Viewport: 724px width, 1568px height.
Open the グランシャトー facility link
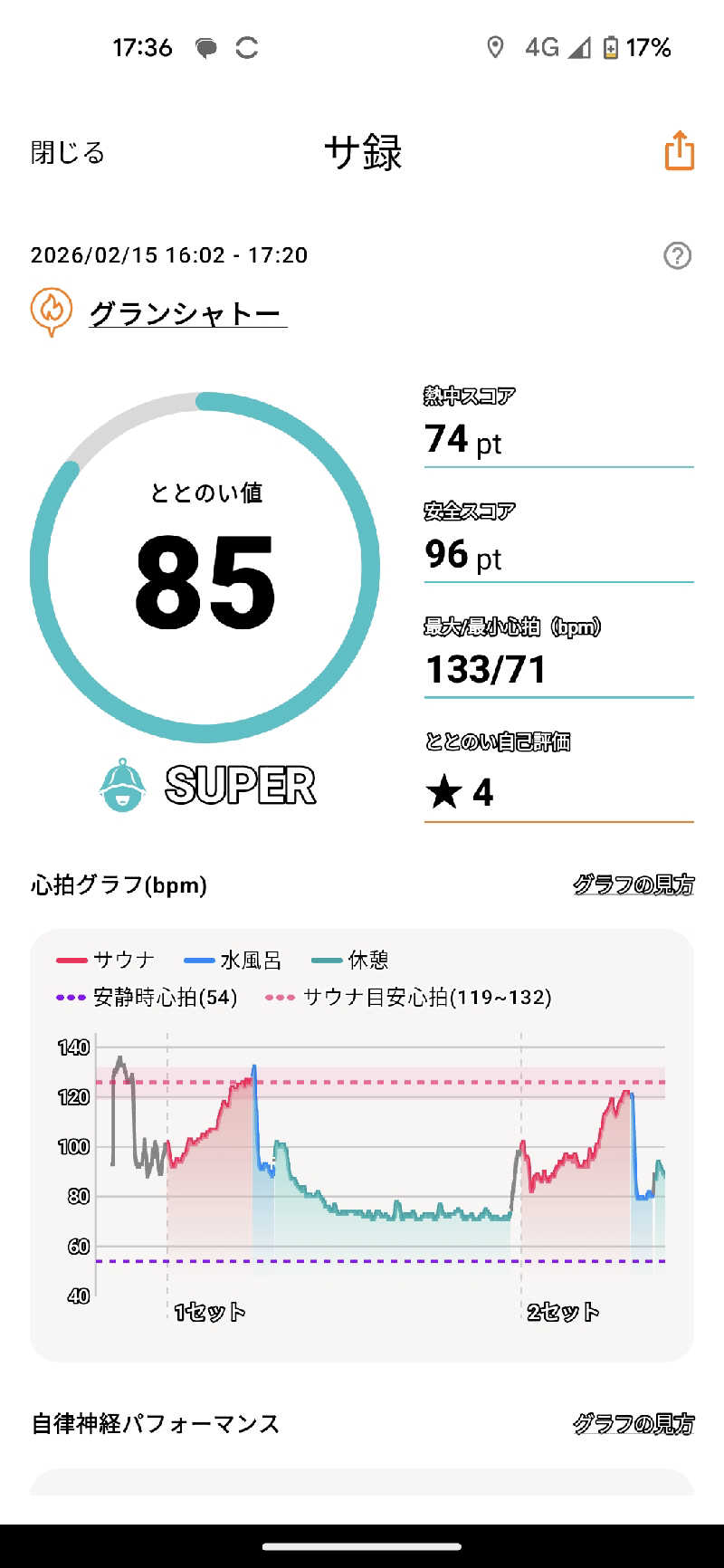186,313
